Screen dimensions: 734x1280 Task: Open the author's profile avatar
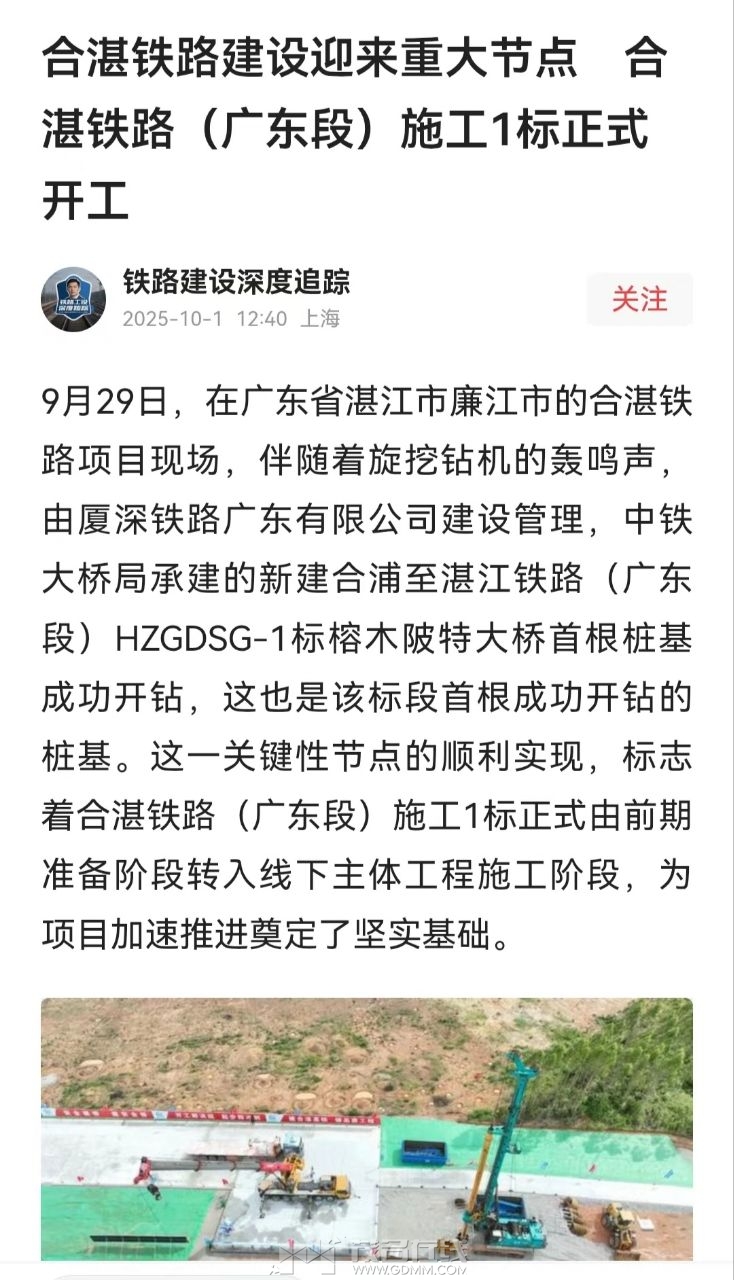point(73,299)
